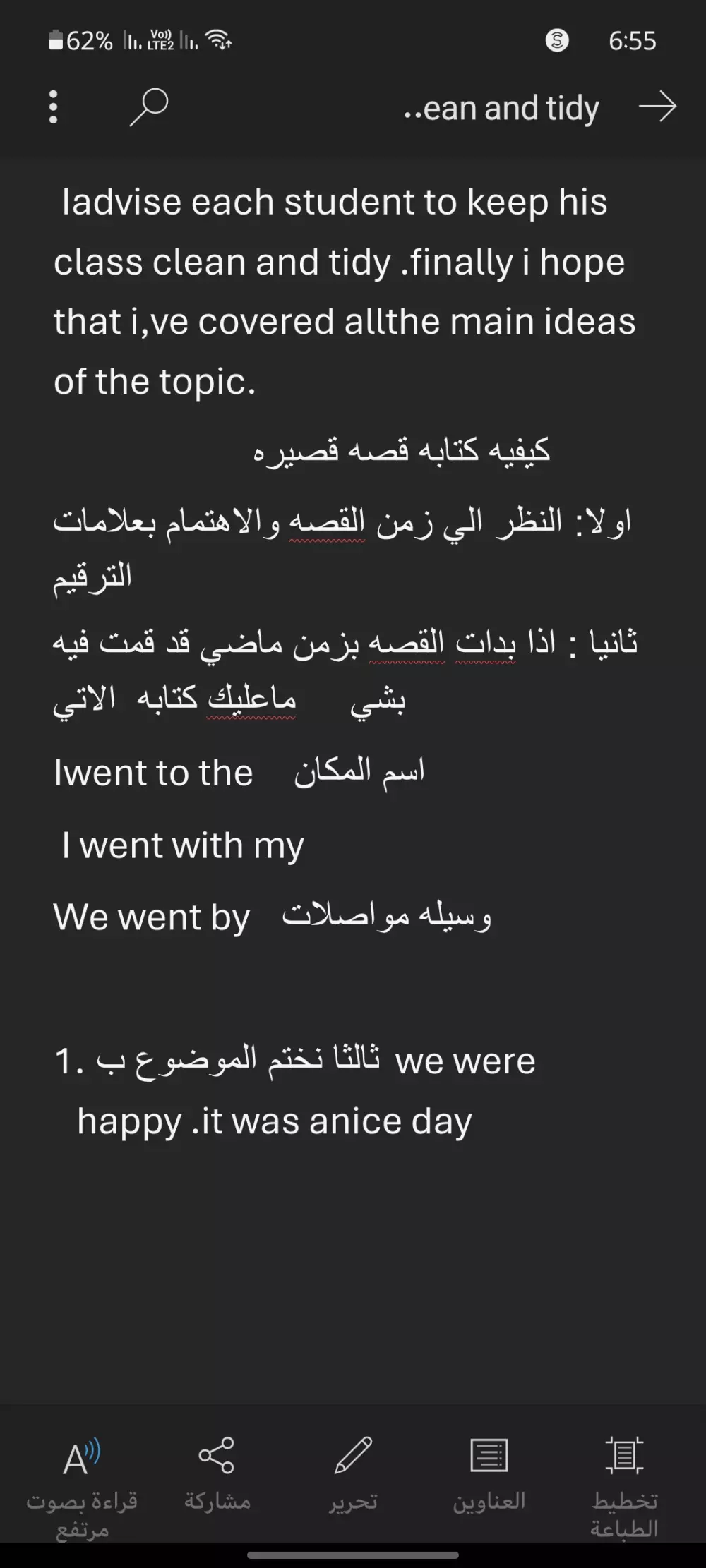Tap the تحرير label below the pencil

point(352,1502)
